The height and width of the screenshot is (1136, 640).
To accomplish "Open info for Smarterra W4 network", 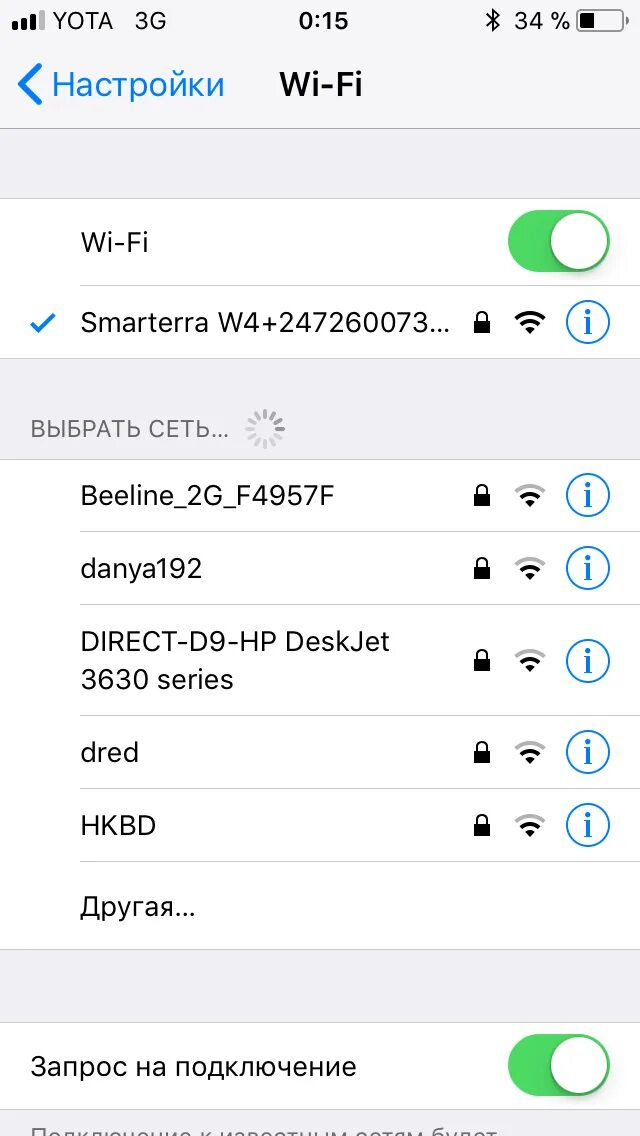I will click(587, 322).
